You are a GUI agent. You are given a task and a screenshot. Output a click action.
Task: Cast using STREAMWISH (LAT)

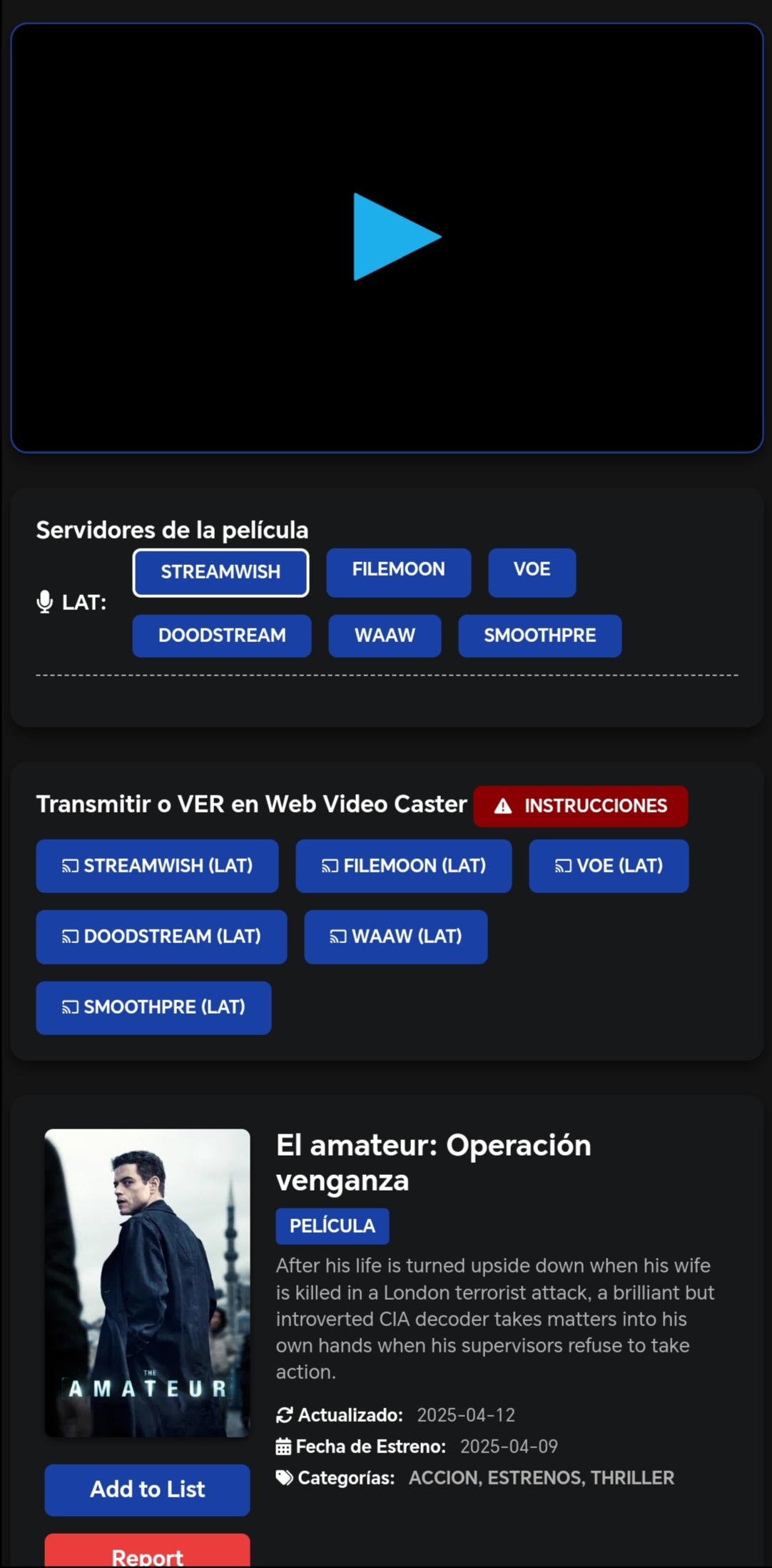(x=157, y=866)
